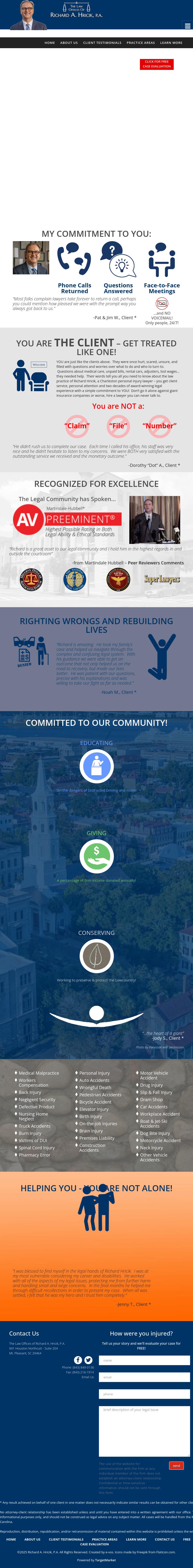View the Motorcycle Accident practice area

(x=160, y=1140)
